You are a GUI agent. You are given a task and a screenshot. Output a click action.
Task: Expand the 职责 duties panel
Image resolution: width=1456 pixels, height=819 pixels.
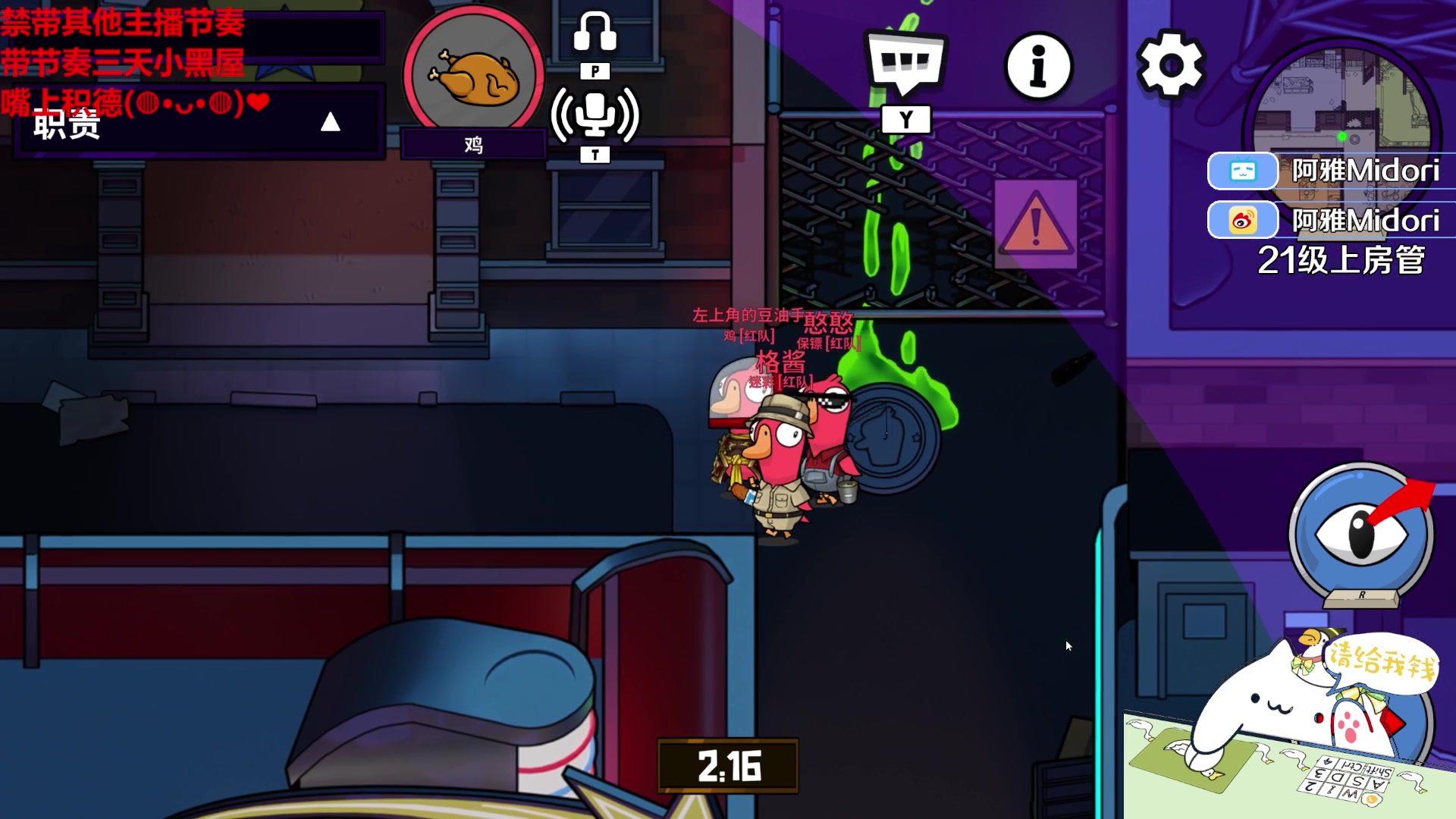coord(330,123)
